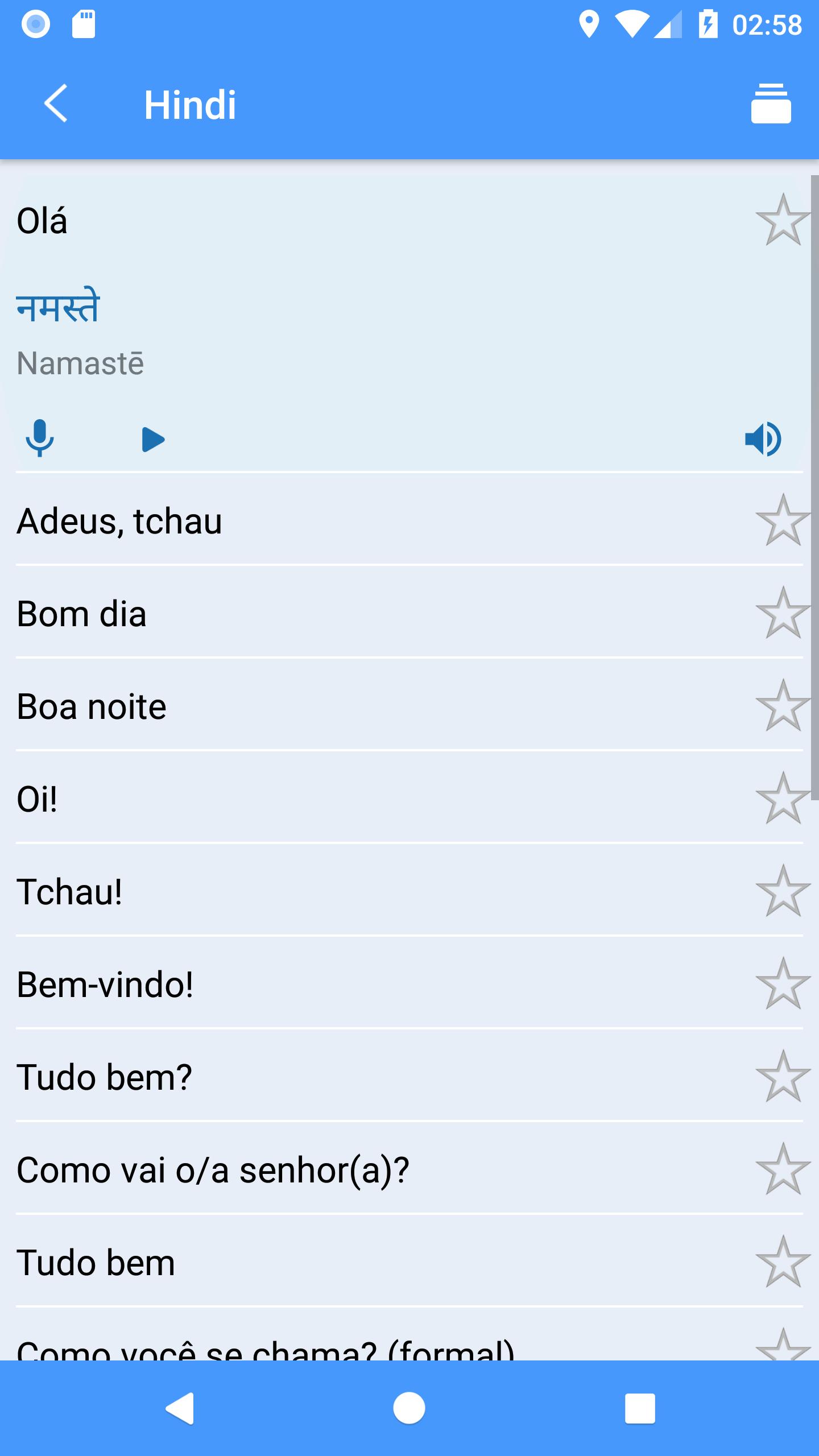Image resolution: width=819 pixels, height=1456 pixels.
Task: Favorite the Olá phrase
Action: coord(783,220)
